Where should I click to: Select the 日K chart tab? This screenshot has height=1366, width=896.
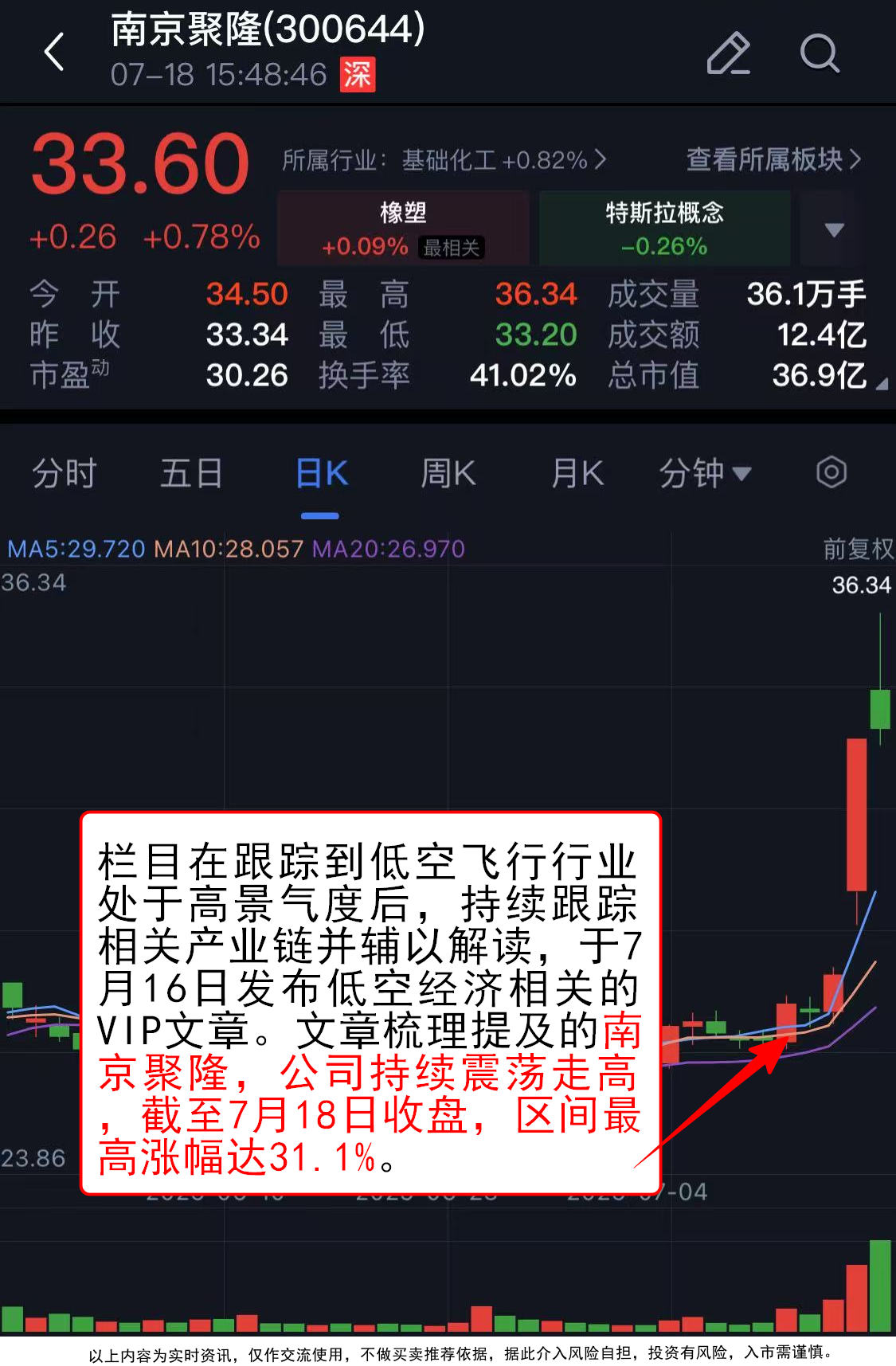point(321,473)
